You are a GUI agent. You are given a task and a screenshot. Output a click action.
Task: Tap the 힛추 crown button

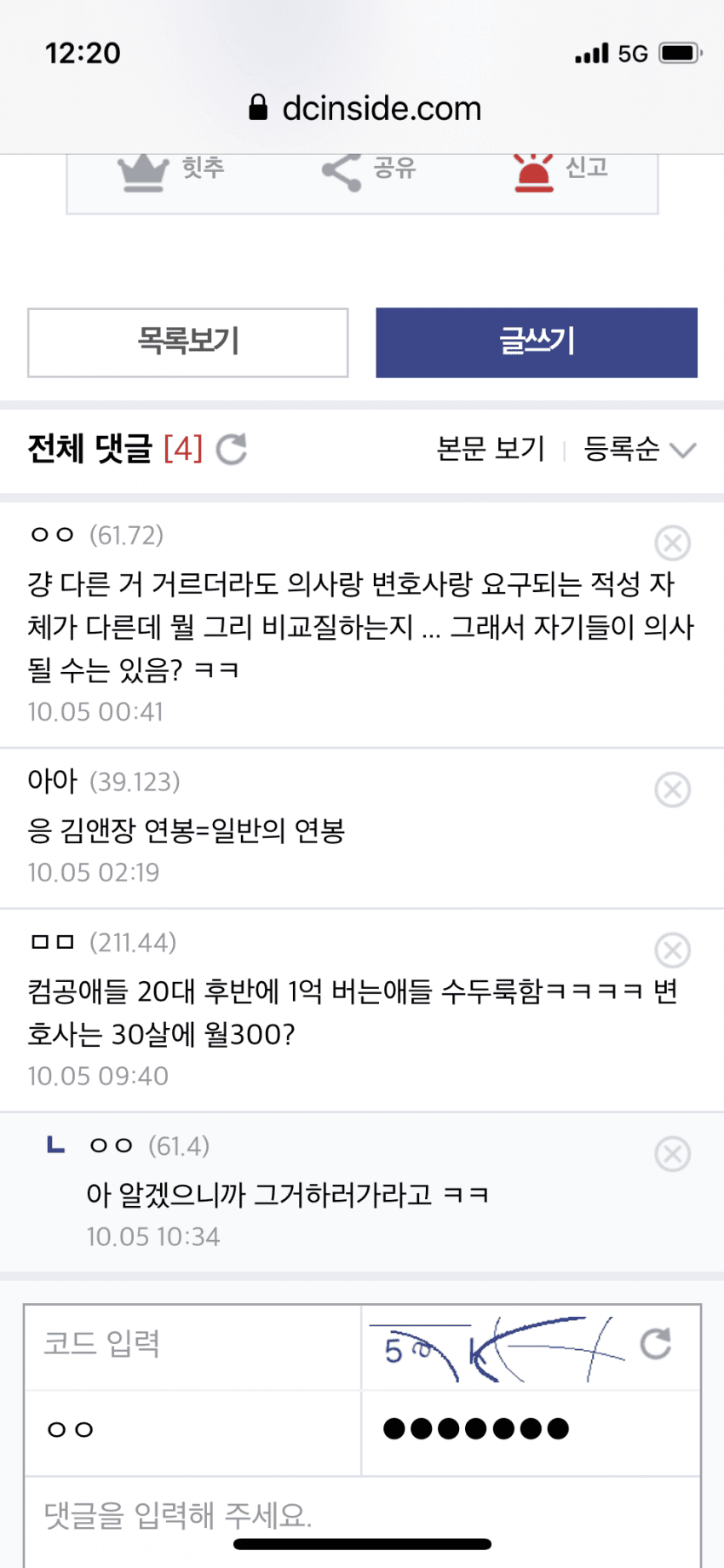[x=170, y=169]
